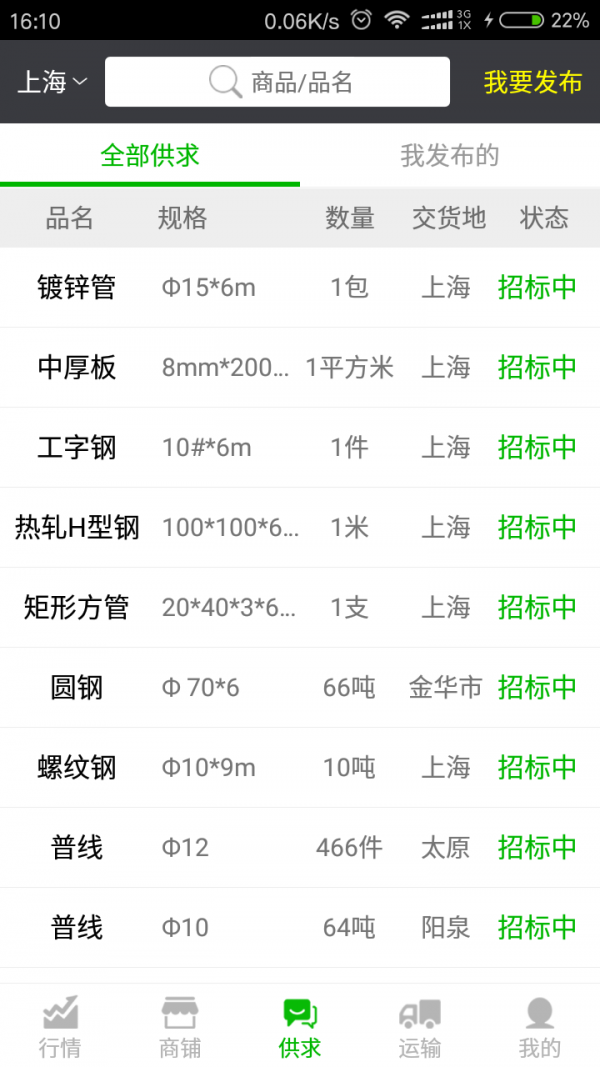This screenshot has width=600, height=1067.
Task: Open the 螺纹钢 listing
Action: 300,768
